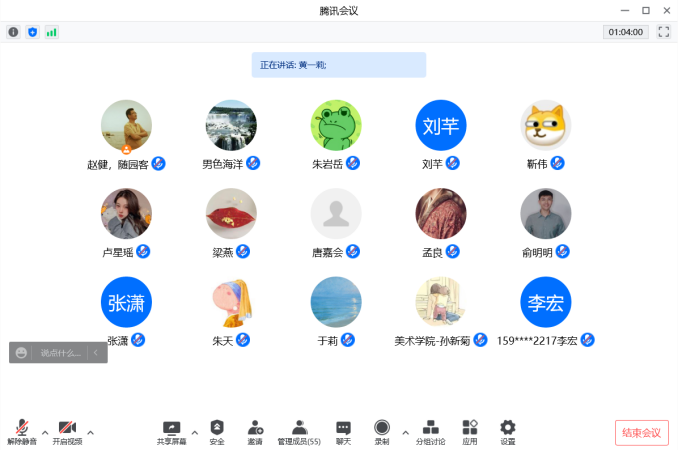The height and width of the screenshot is (450, 678).
Task: Select participant 朱岩岳's tile
Action: (336, 126)
